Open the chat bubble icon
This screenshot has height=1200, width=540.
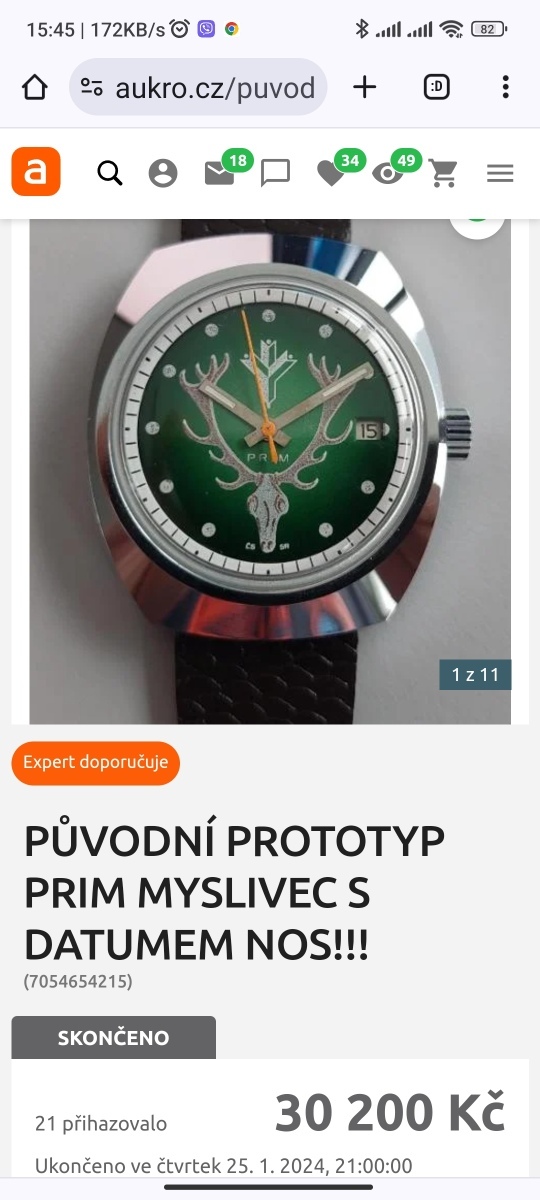[275, 174]
